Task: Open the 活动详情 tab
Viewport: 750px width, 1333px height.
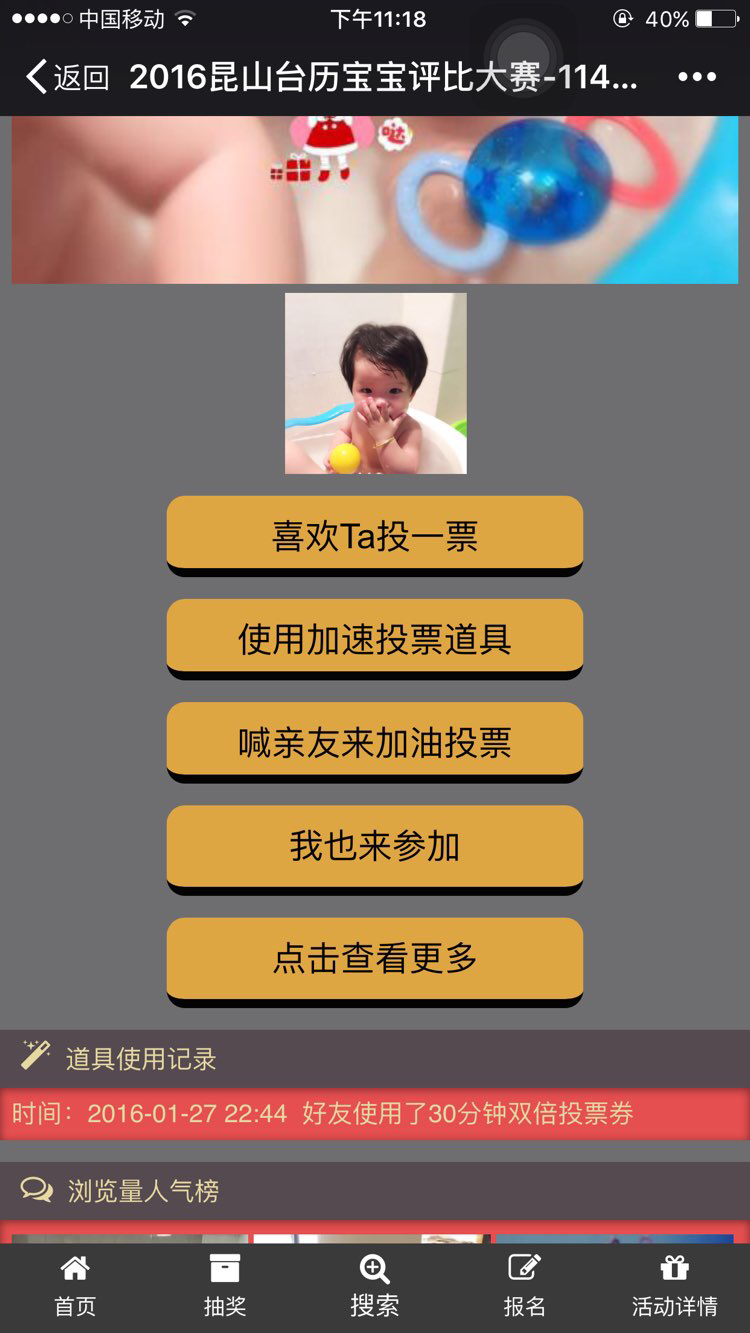Action: [675, 1287]
